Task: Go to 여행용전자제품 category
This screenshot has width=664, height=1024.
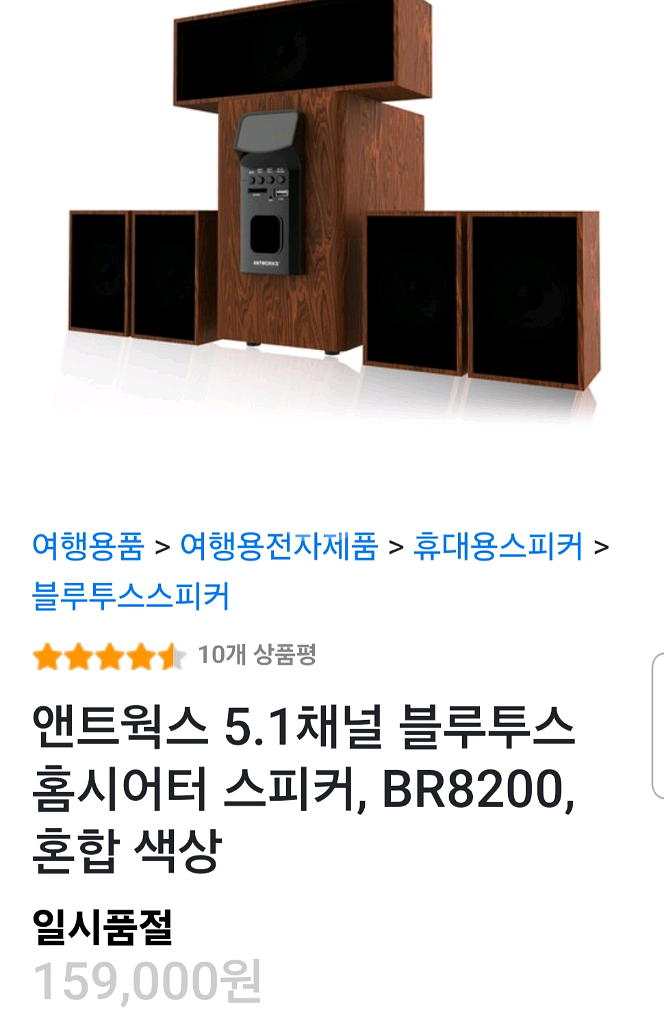Action: pos(278,546)
